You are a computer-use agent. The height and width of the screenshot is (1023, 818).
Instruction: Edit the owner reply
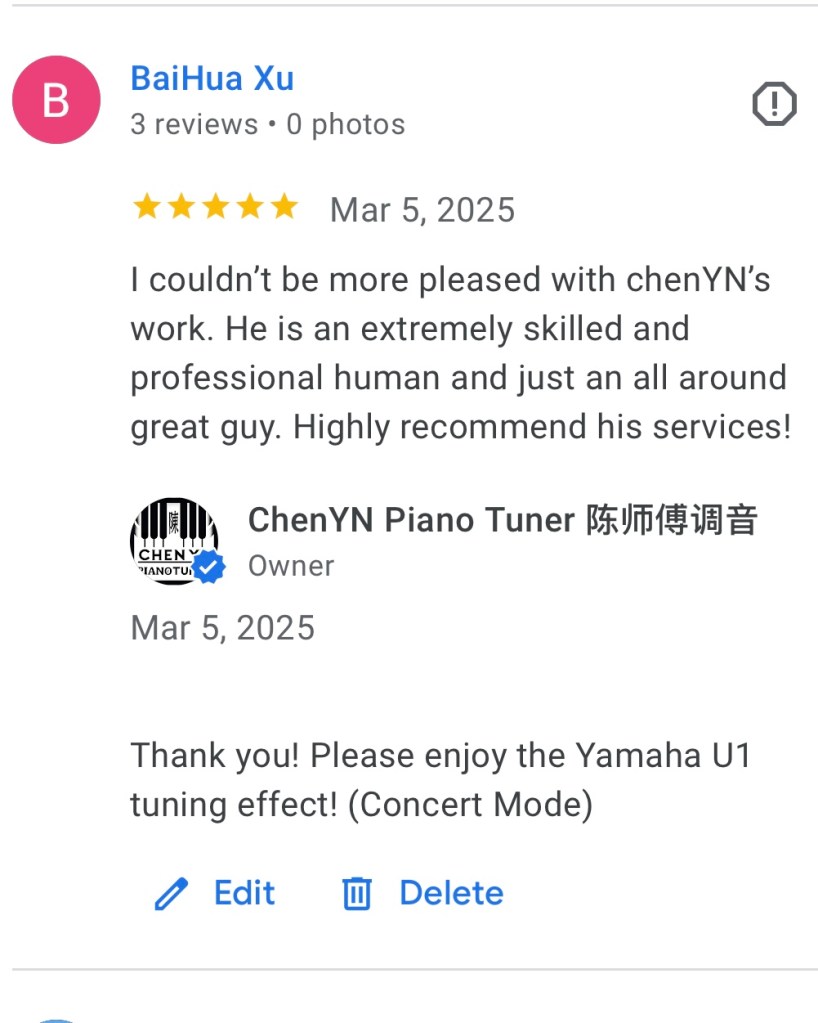tap(215, 893)
